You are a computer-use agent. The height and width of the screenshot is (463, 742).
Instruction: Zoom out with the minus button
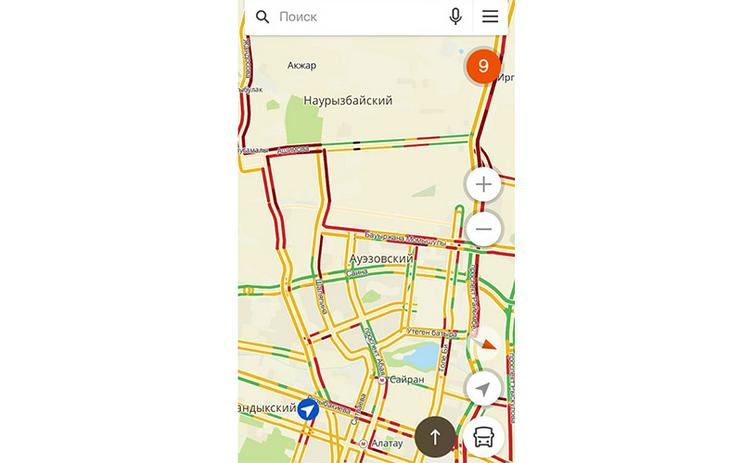tap(484, 229)
